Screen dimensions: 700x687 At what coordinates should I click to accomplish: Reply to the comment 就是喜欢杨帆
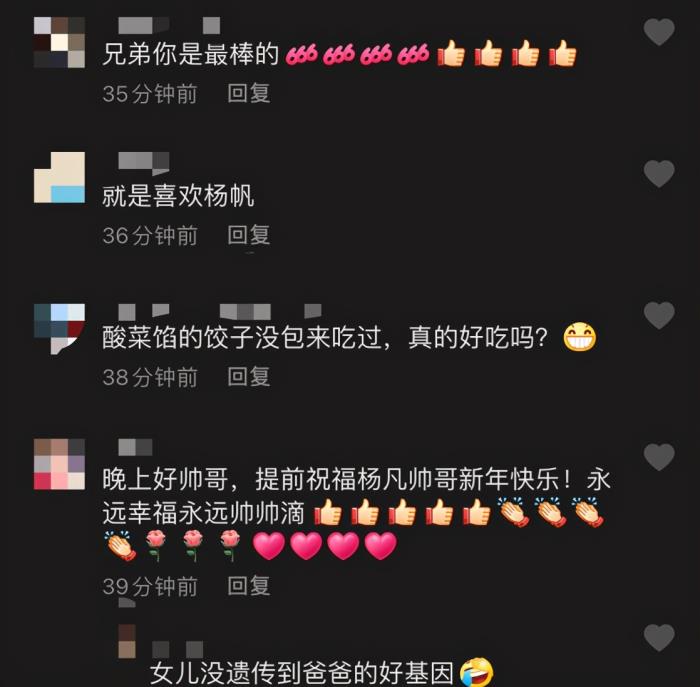(249, 236)
